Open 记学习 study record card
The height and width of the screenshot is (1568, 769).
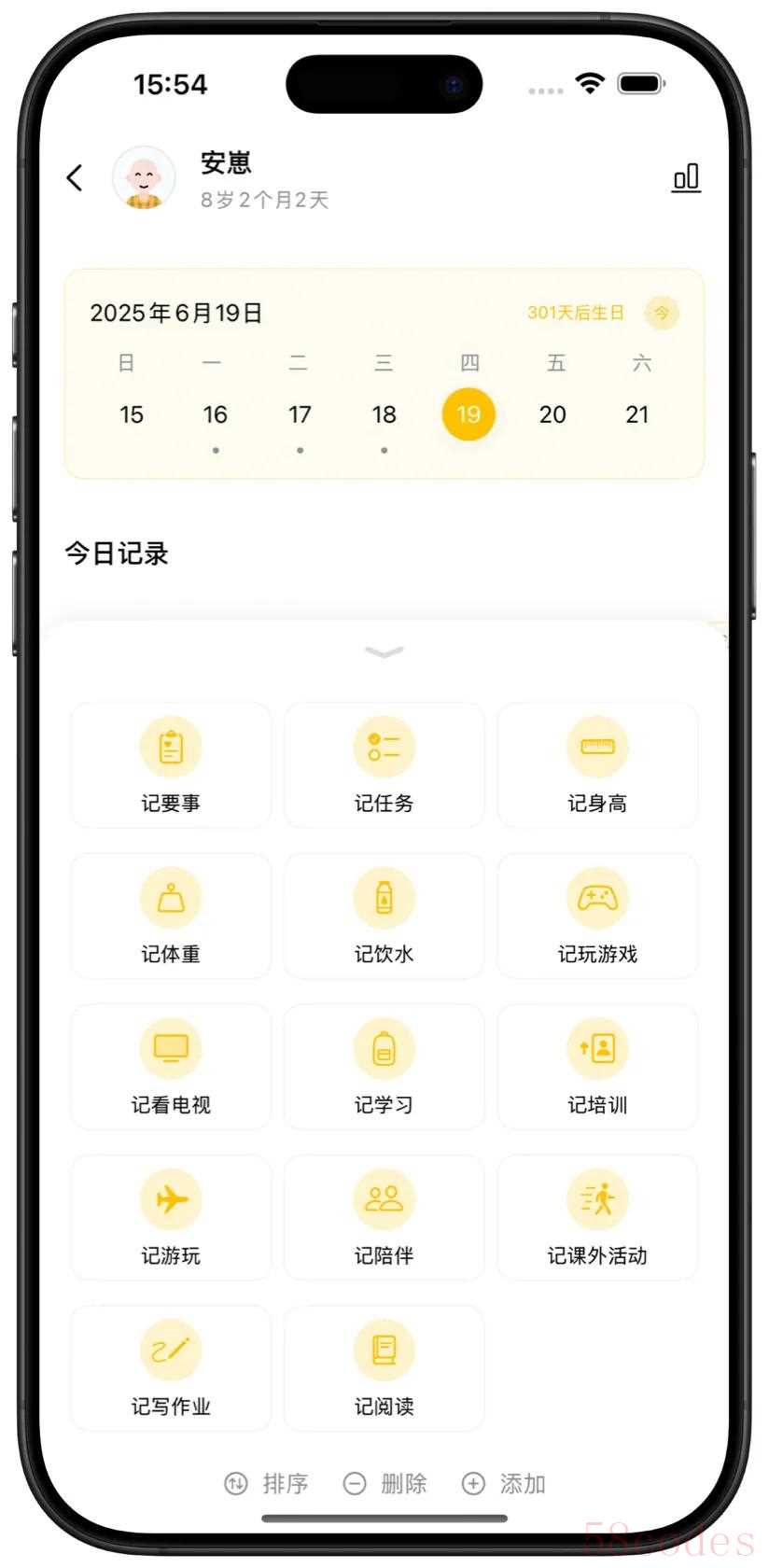(x=384, y=1067)
